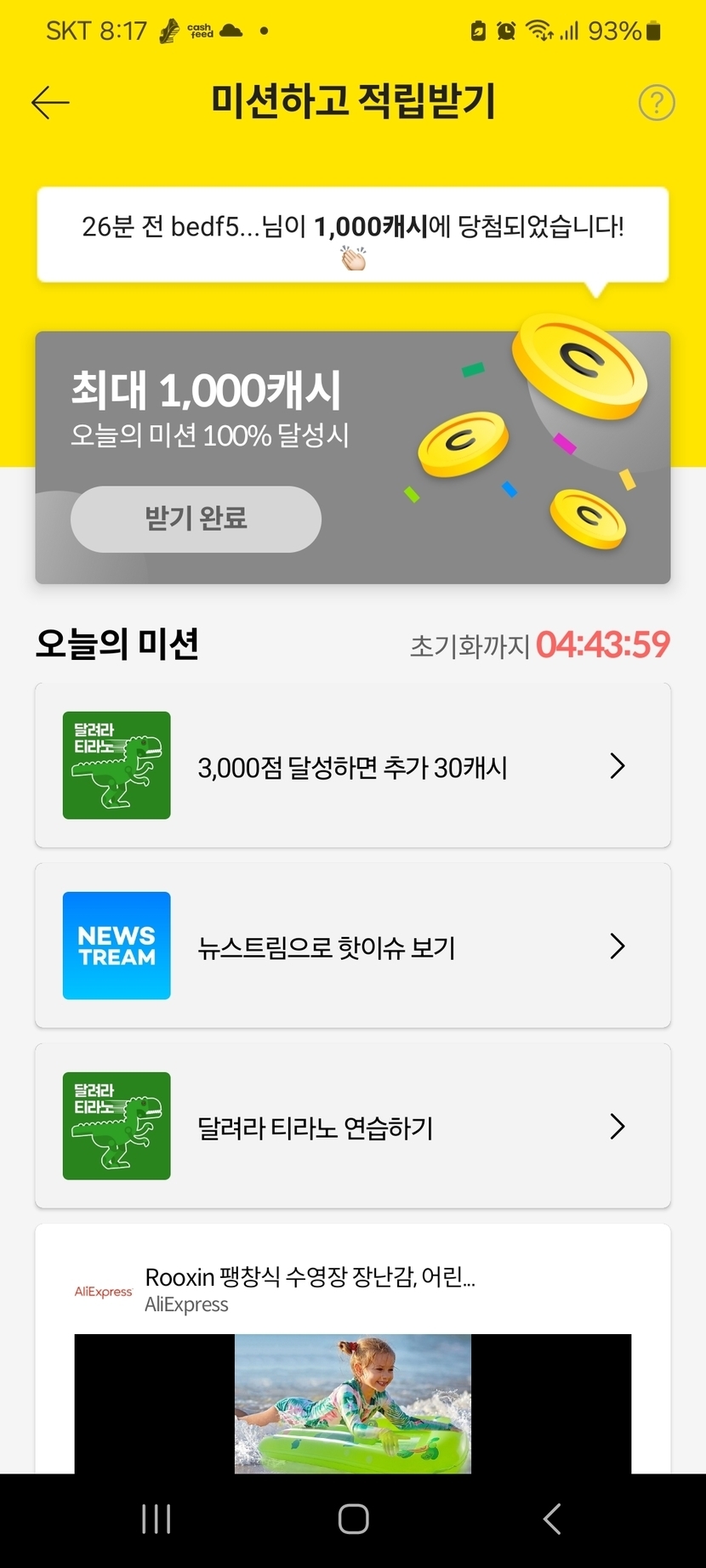This screenshot has height=1568, width=706.
Task: Start the 달려라 티라노 연습하기 mission
Action: tap(352, 1126)
